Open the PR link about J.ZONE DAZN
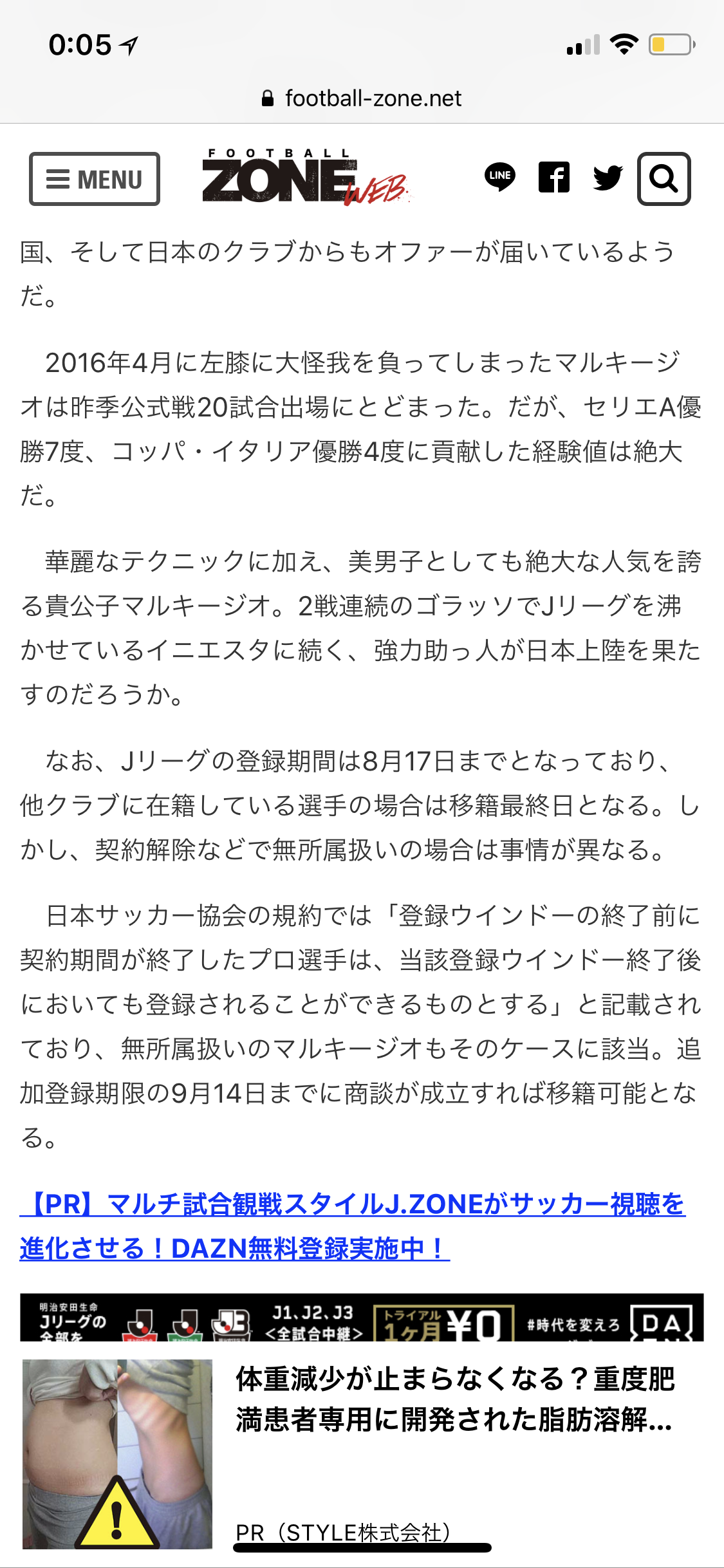The height and width of the screenshot is (1568, 724). [353, 1226]
